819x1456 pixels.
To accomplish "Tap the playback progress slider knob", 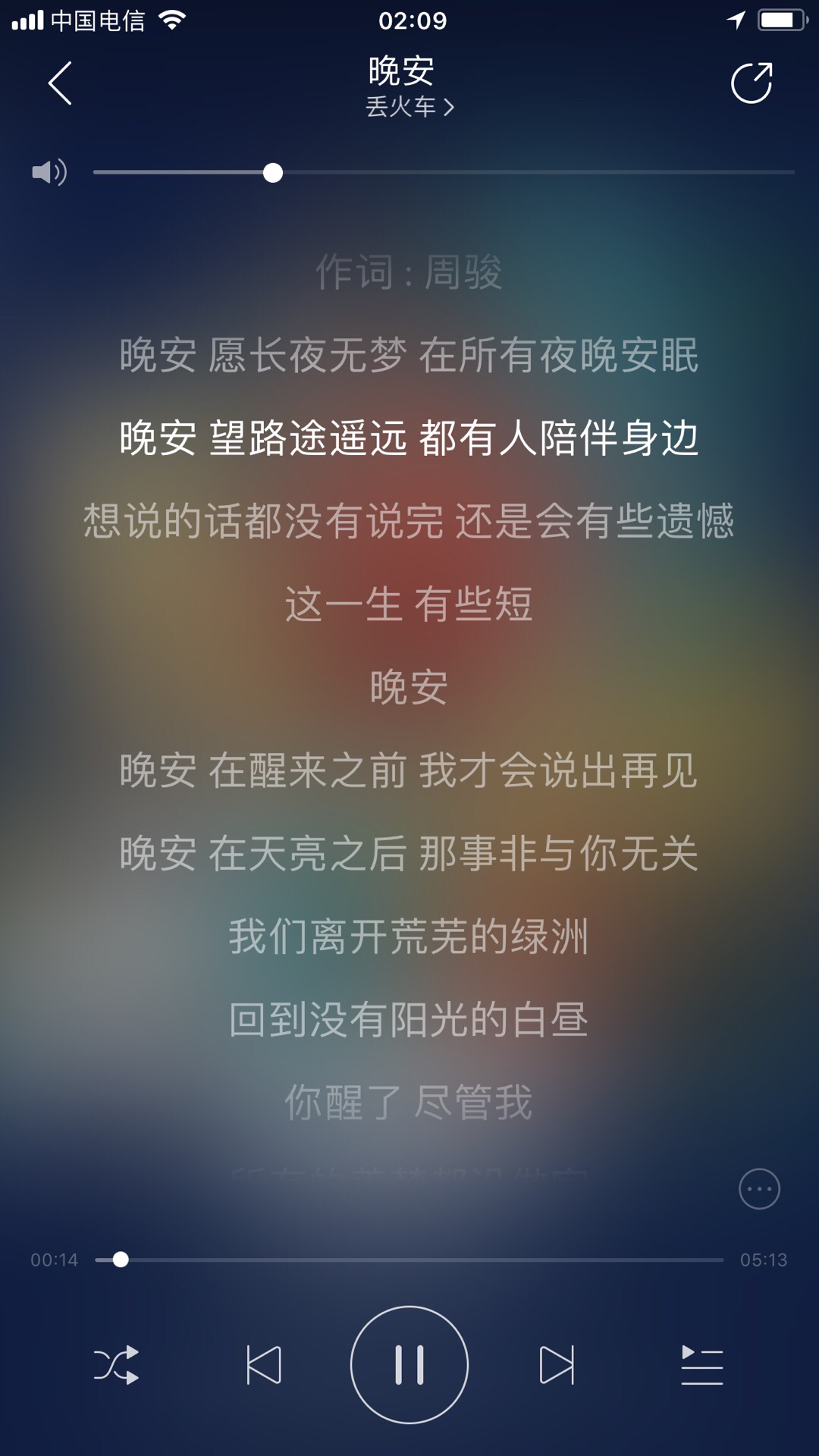I will [121, 1260].
